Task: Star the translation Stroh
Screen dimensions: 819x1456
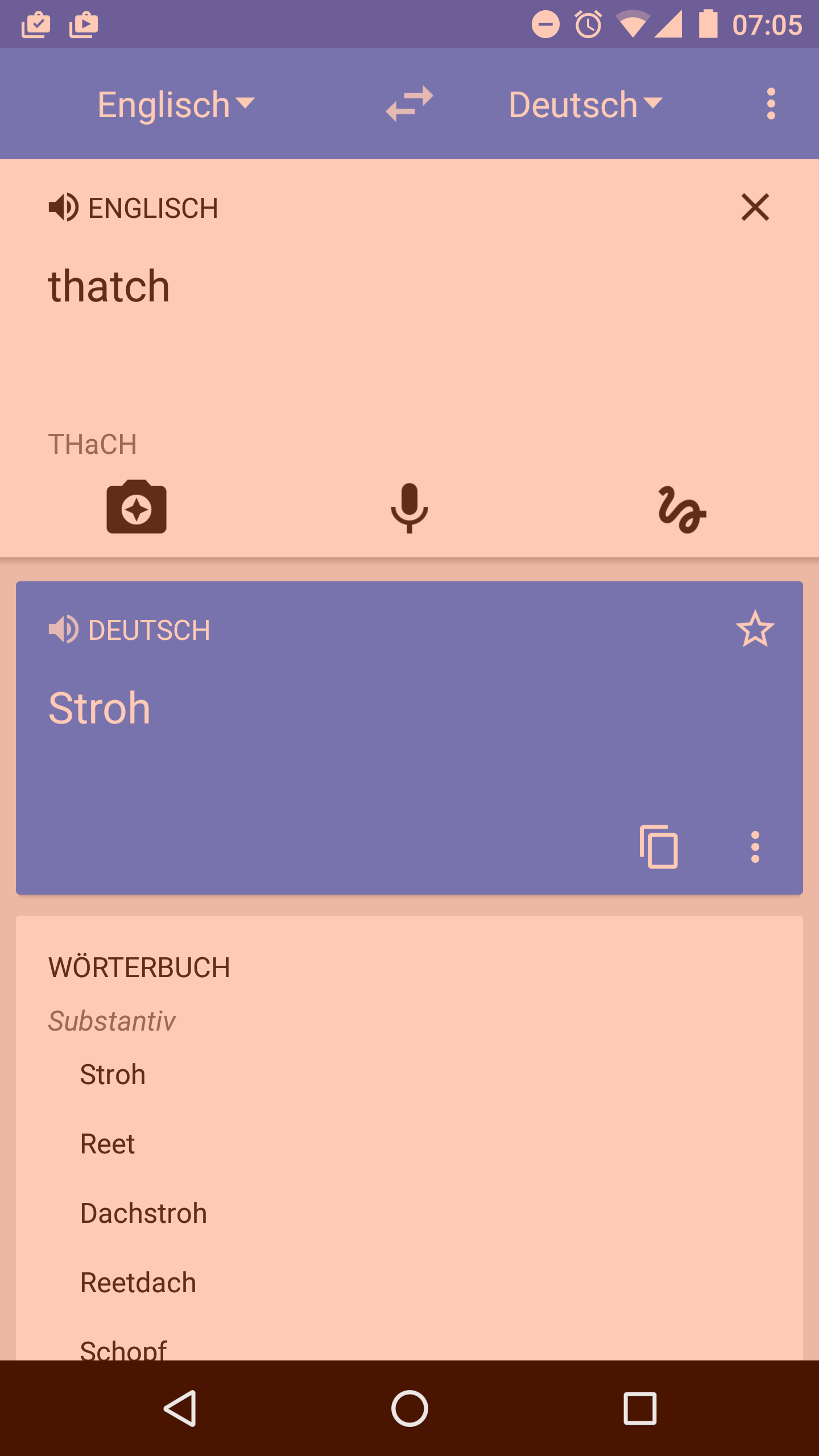Action: click(x=755, y=629)
